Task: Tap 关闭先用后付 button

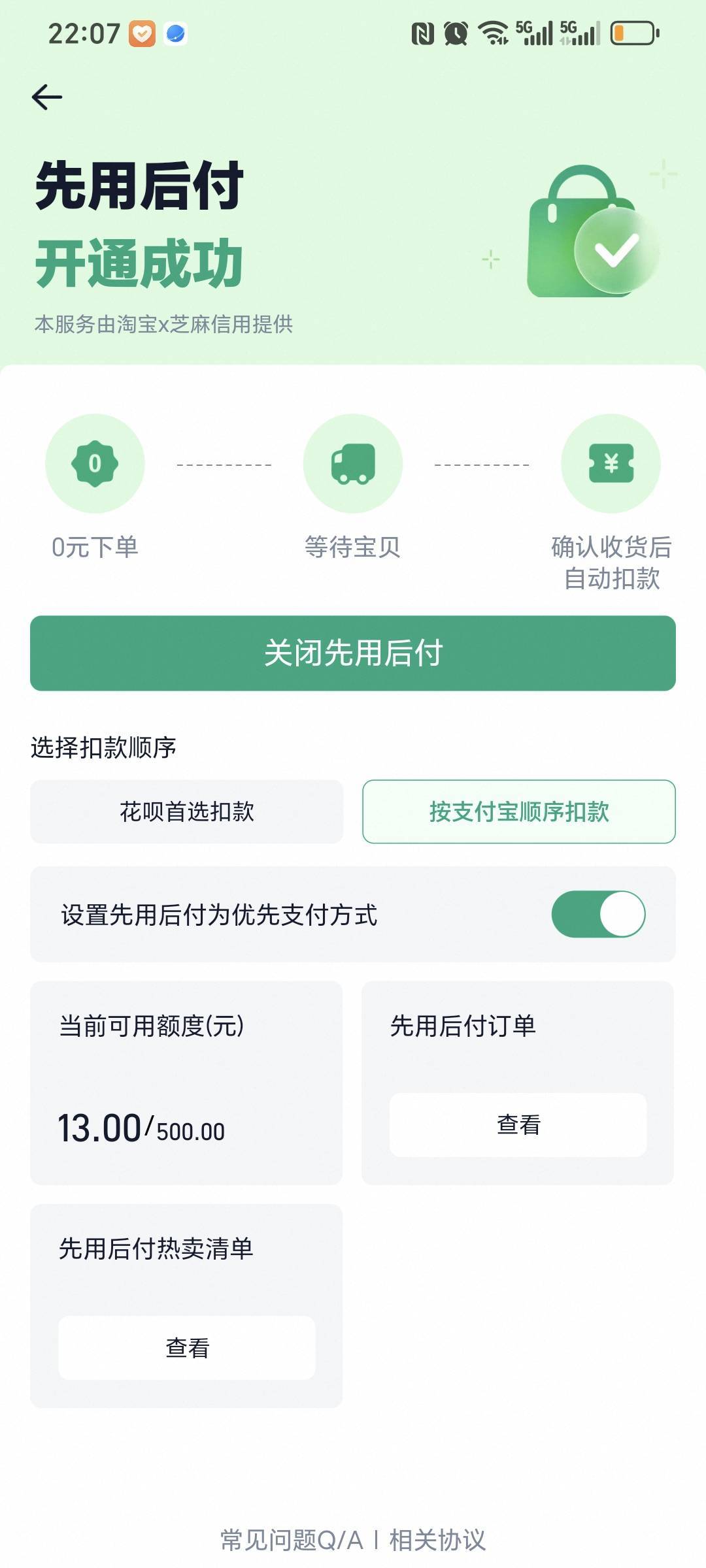Action: pyautogui.click(x=353, y=653)
